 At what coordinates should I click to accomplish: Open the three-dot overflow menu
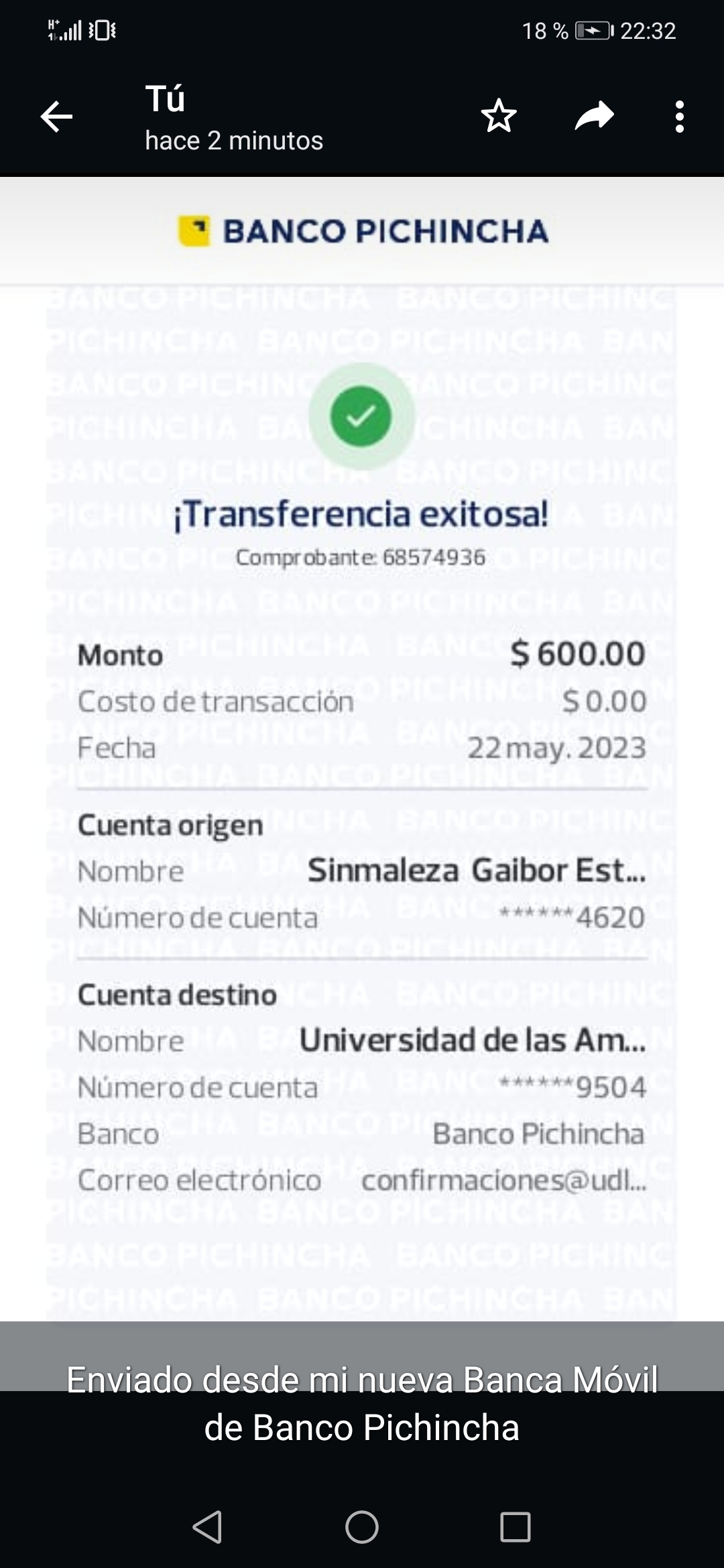679,117
